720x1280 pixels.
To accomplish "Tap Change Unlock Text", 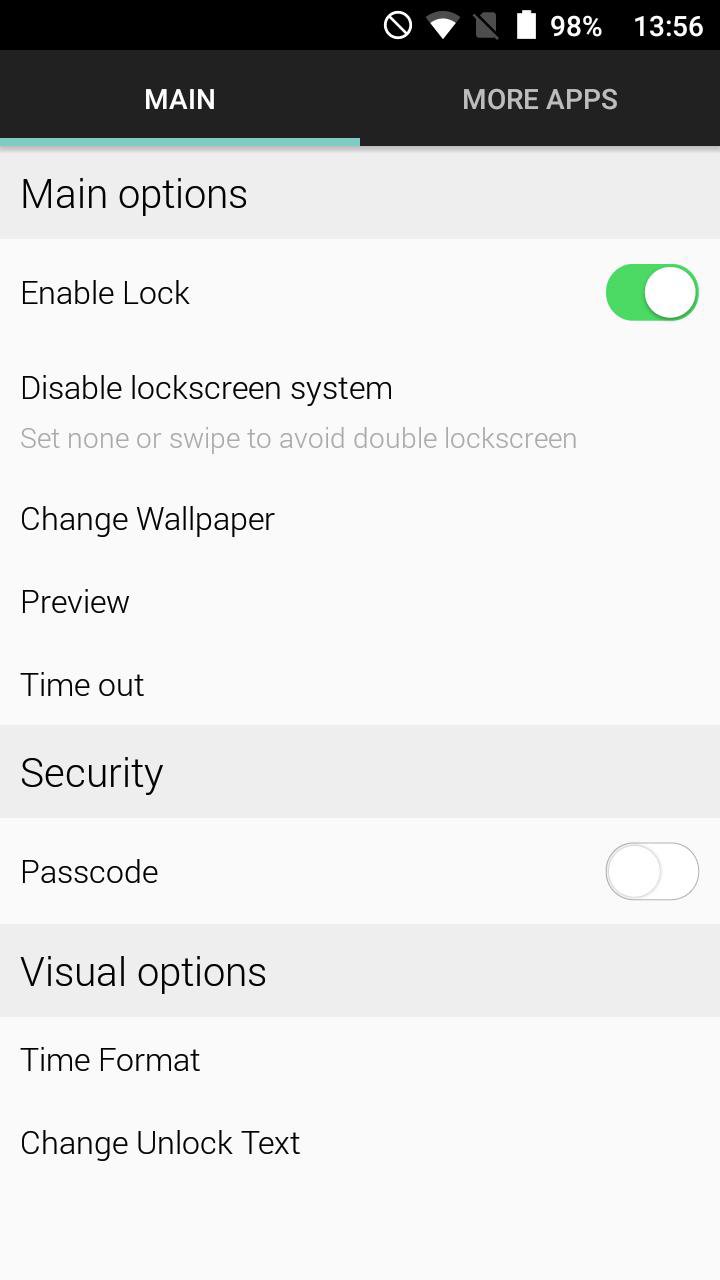I will 160,1142.
